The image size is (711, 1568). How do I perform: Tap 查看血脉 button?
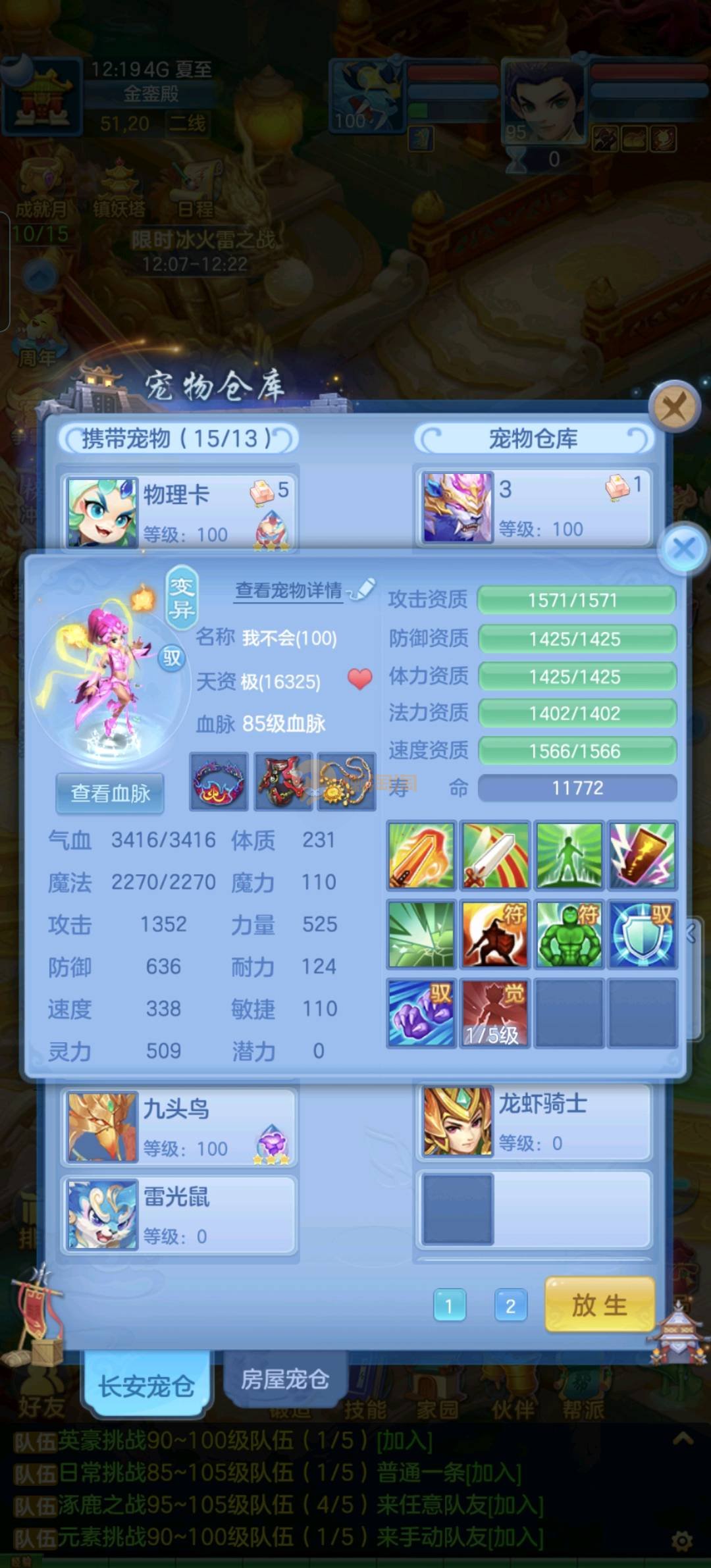110,793
